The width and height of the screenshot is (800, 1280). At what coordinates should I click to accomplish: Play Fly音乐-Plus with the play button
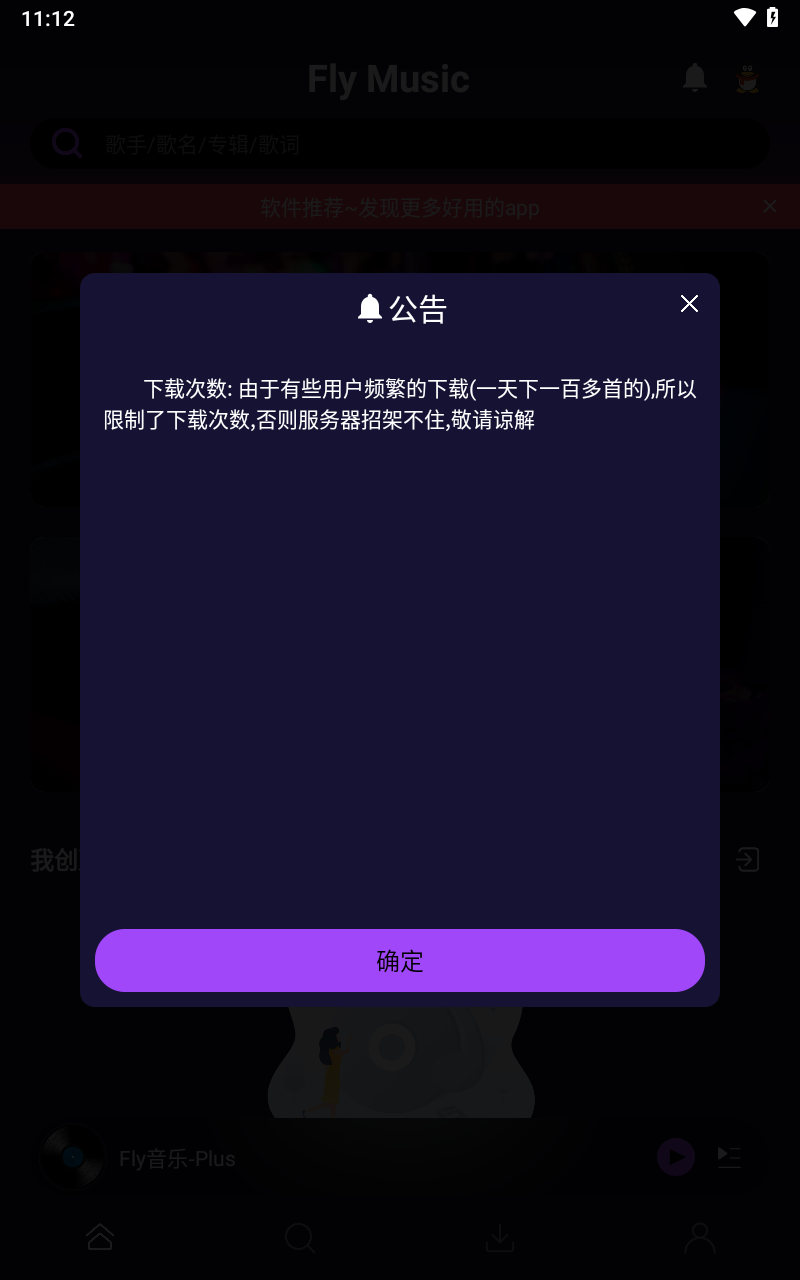pyautogui.click(x=675, y=1157)
